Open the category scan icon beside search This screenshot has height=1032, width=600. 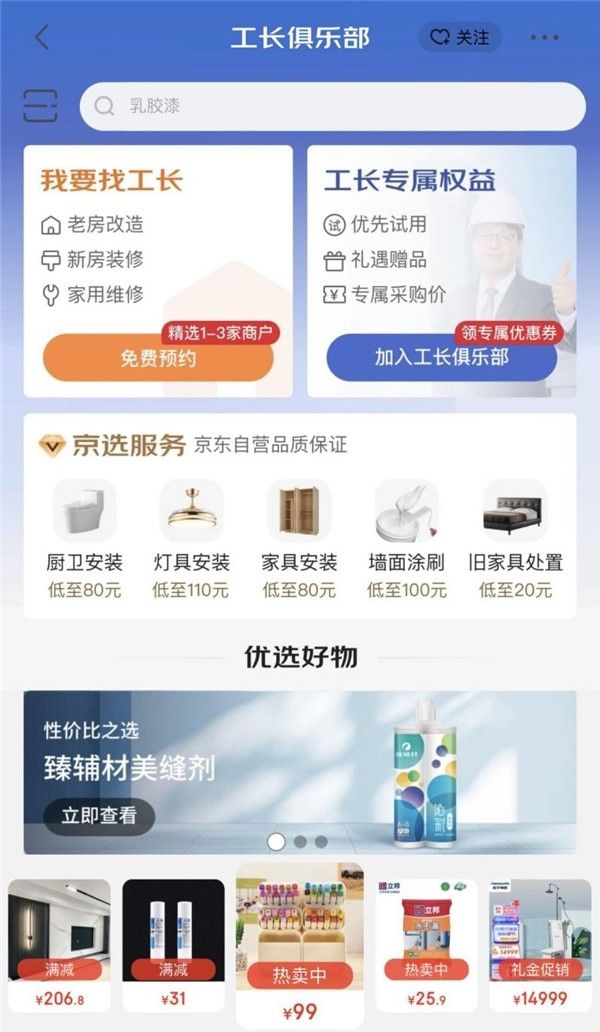pos(40,105)
